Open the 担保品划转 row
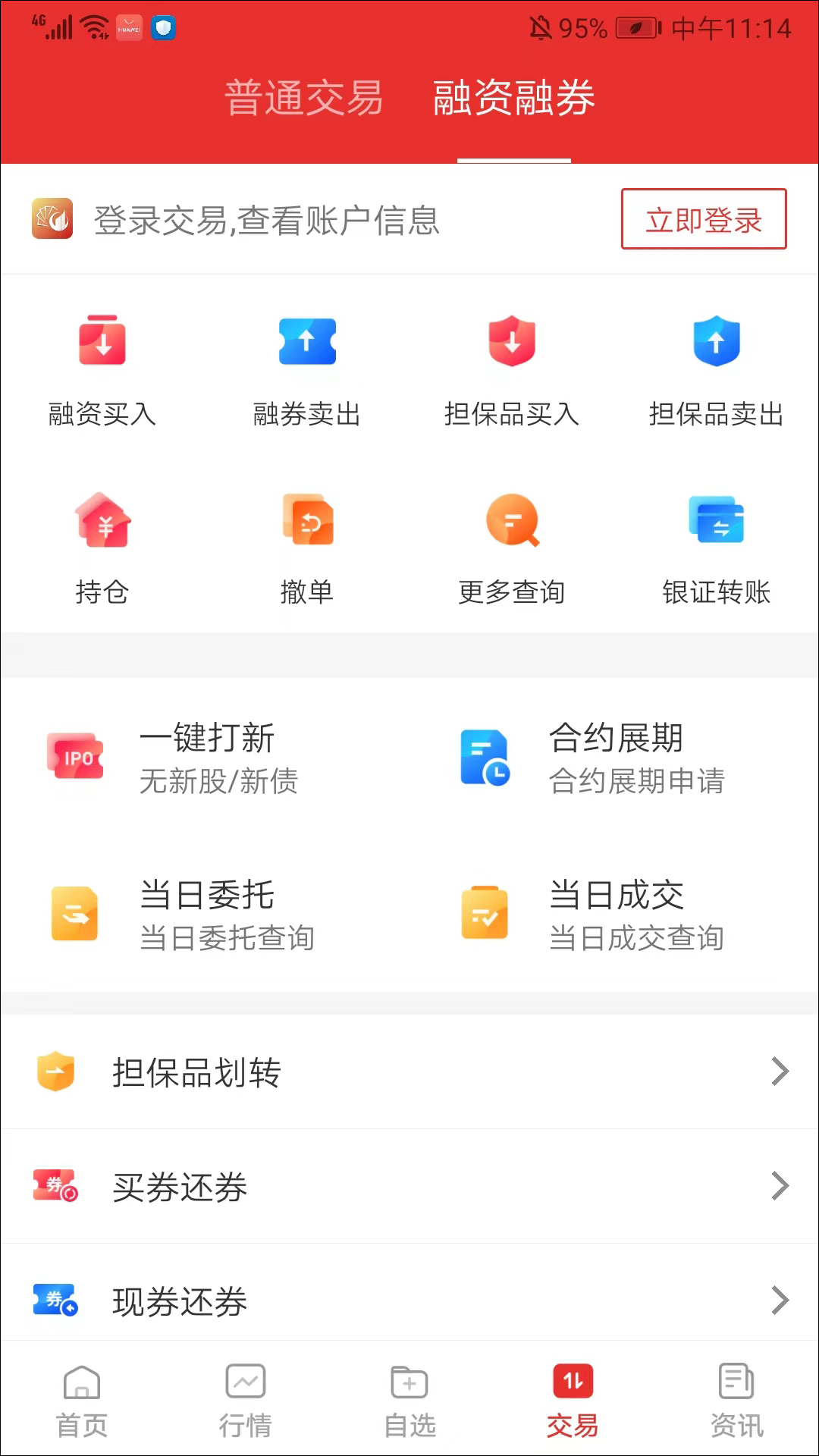The image size is (819, 1456). [409, 1072]
